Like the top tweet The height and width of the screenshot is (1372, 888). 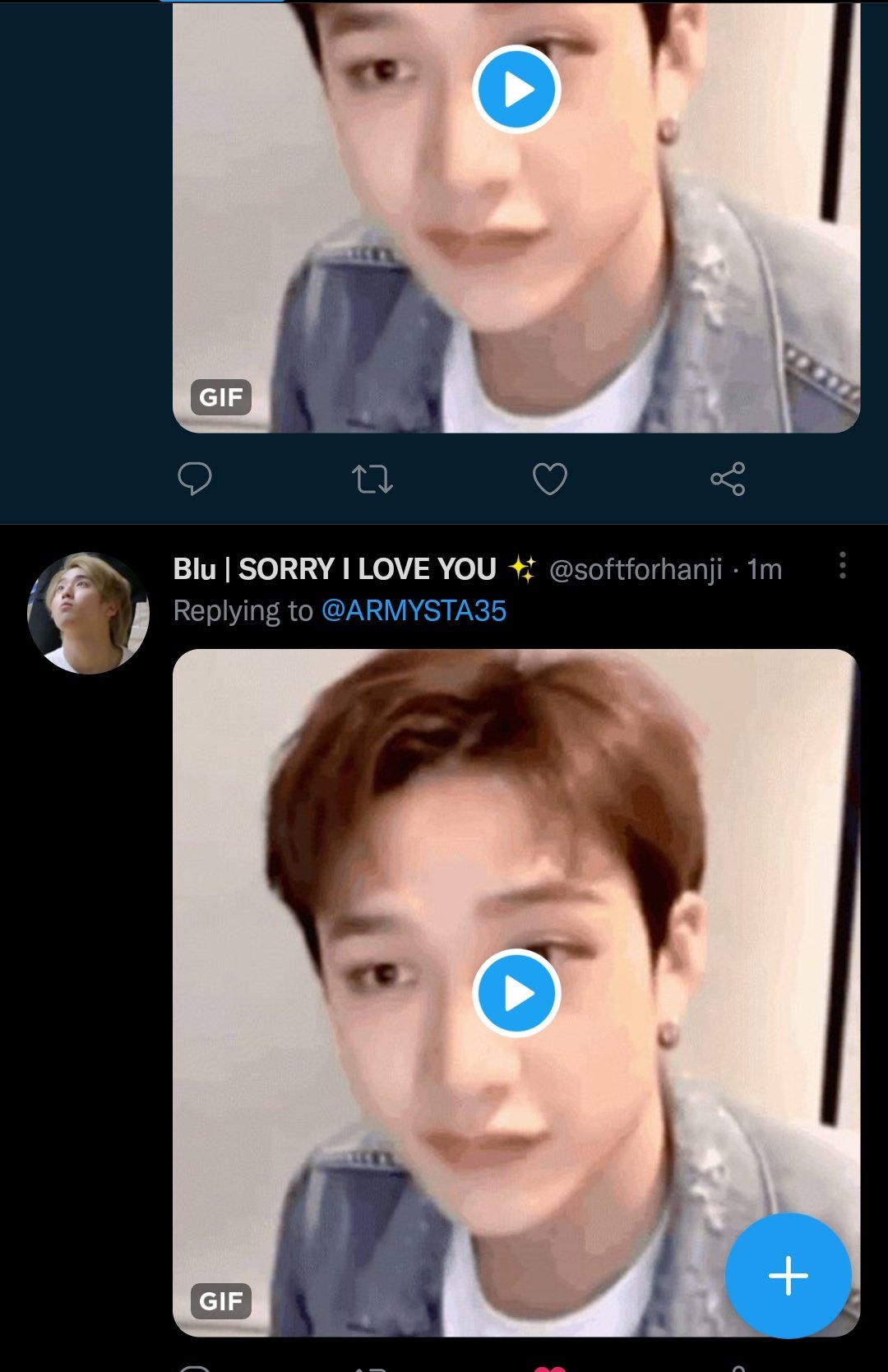pos(550,479)
